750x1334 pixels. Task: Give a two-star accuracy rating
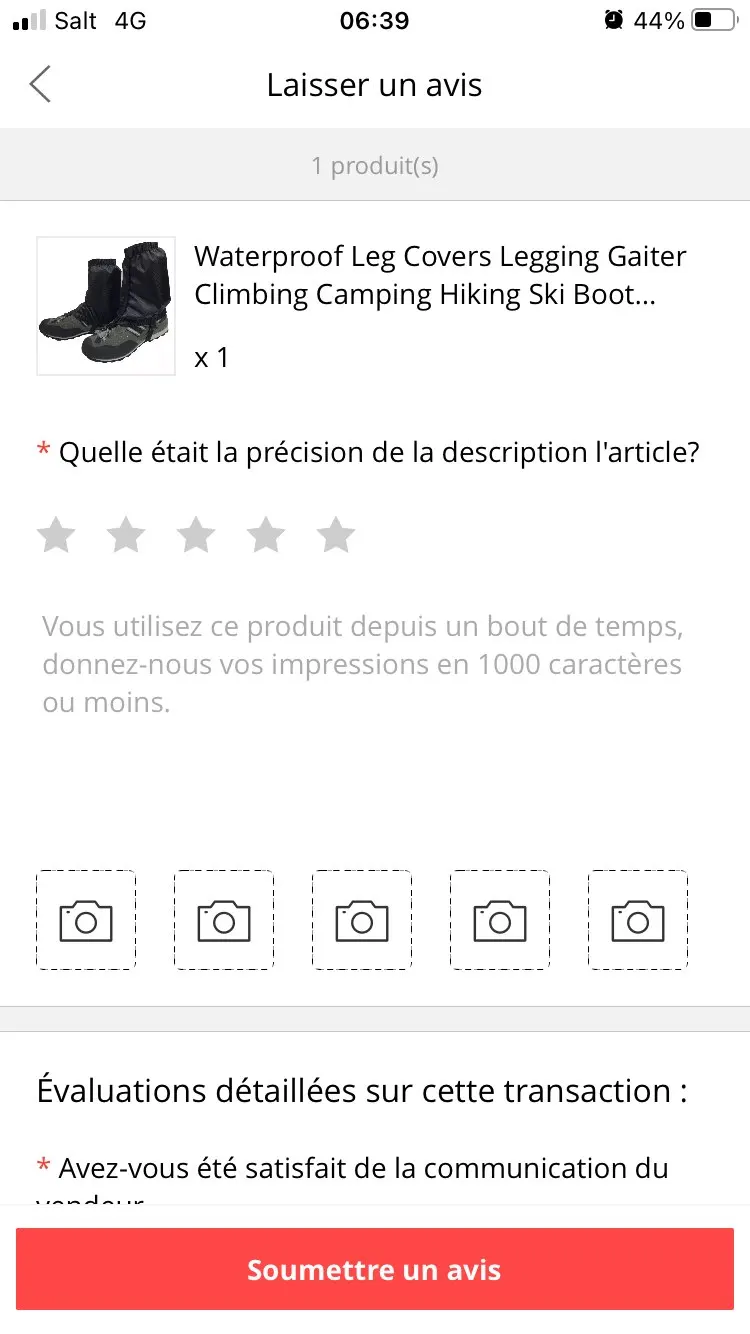126,535
